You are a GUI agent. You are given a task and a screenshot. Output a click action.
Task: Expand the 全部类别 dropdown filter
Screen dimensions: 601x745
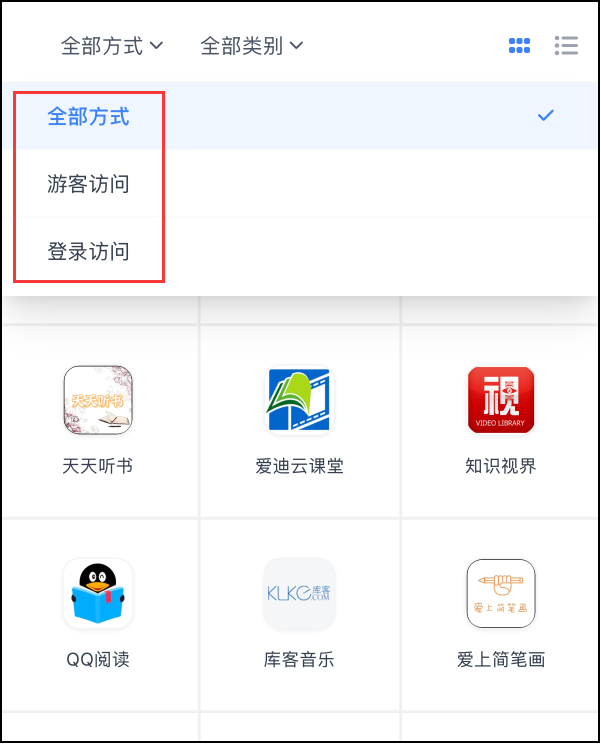251,46
